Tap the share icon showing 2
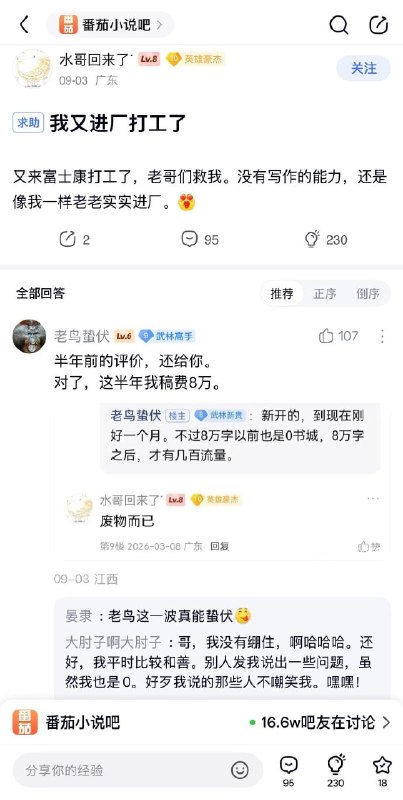The height and width of the screenshot is (800, 403). pos(75,240)
